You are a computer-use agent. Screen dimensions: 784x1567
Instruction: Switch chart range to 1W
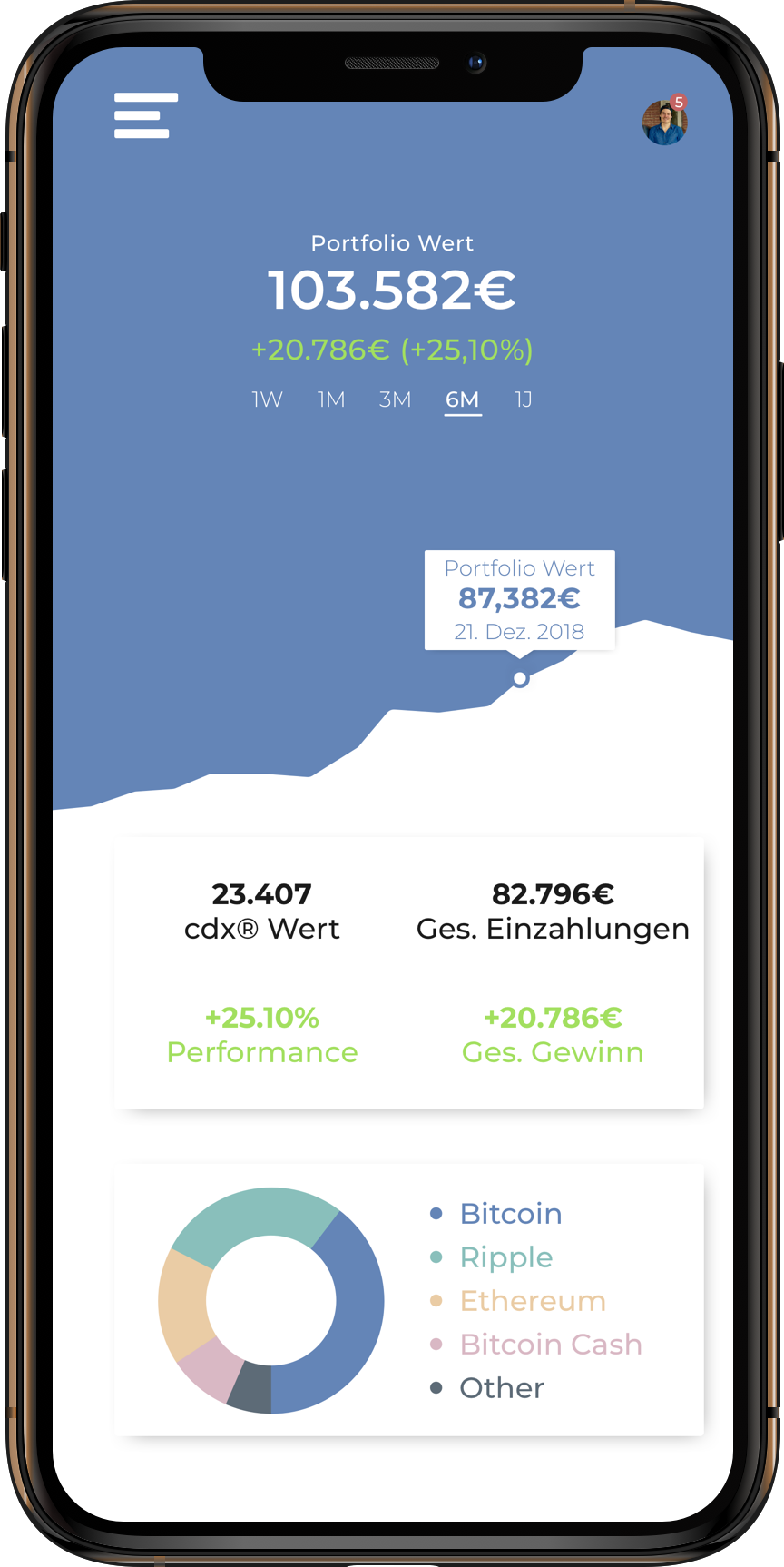268,399
